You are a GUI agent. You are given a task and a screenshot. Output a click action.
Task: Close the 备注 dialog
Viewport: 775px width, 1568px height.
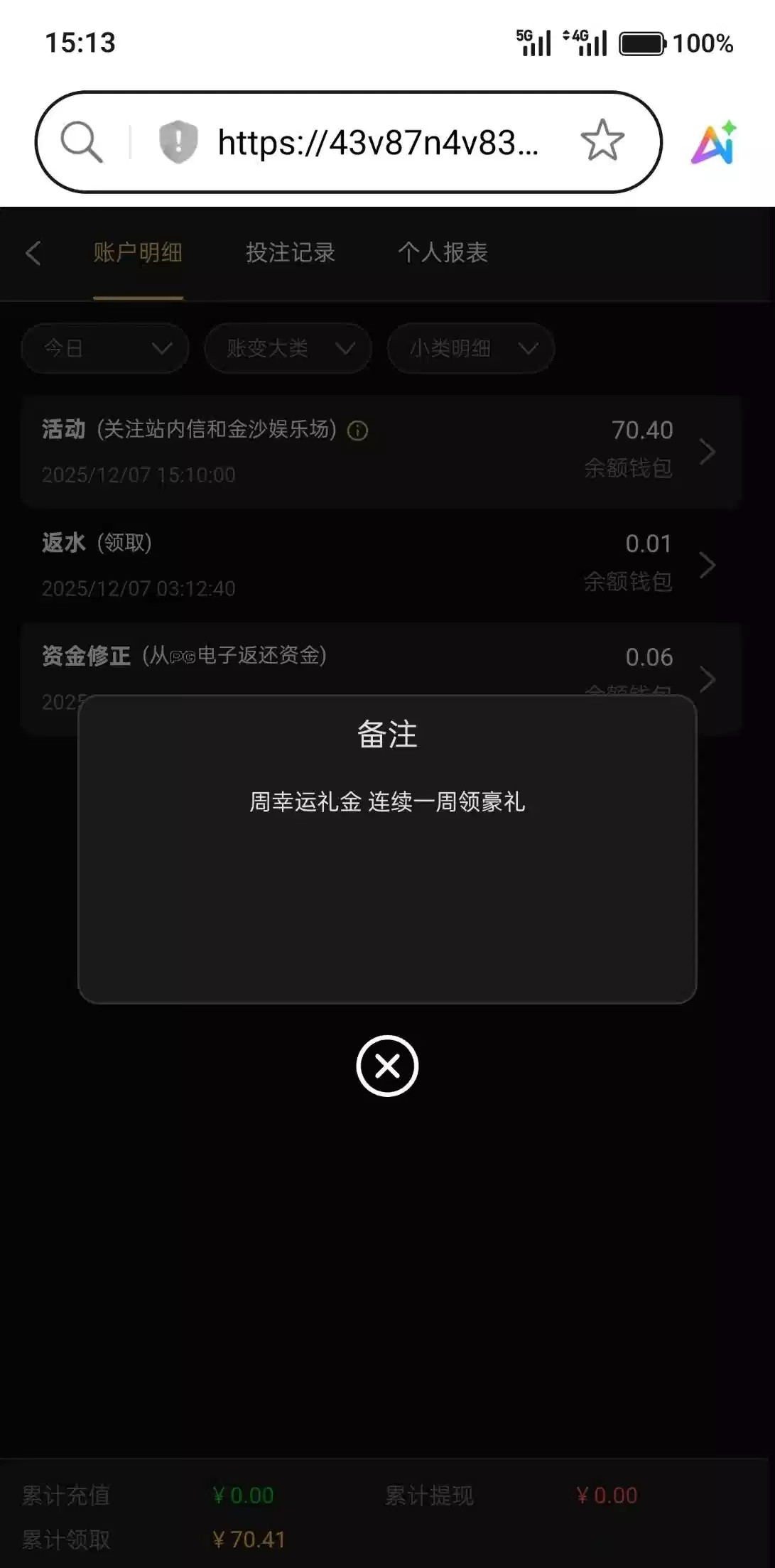click(387, 1066)
